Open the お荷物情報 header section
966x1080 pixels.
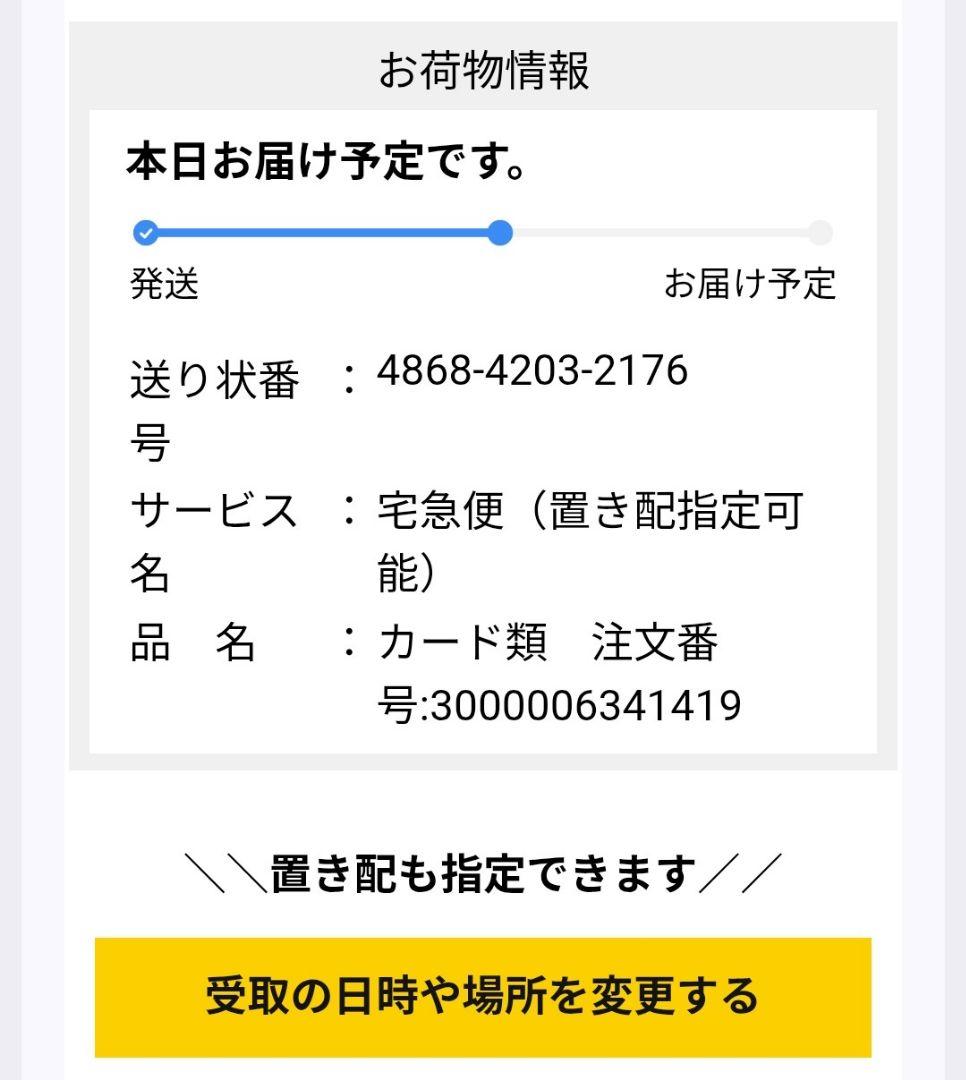click(x=483, y=68)
